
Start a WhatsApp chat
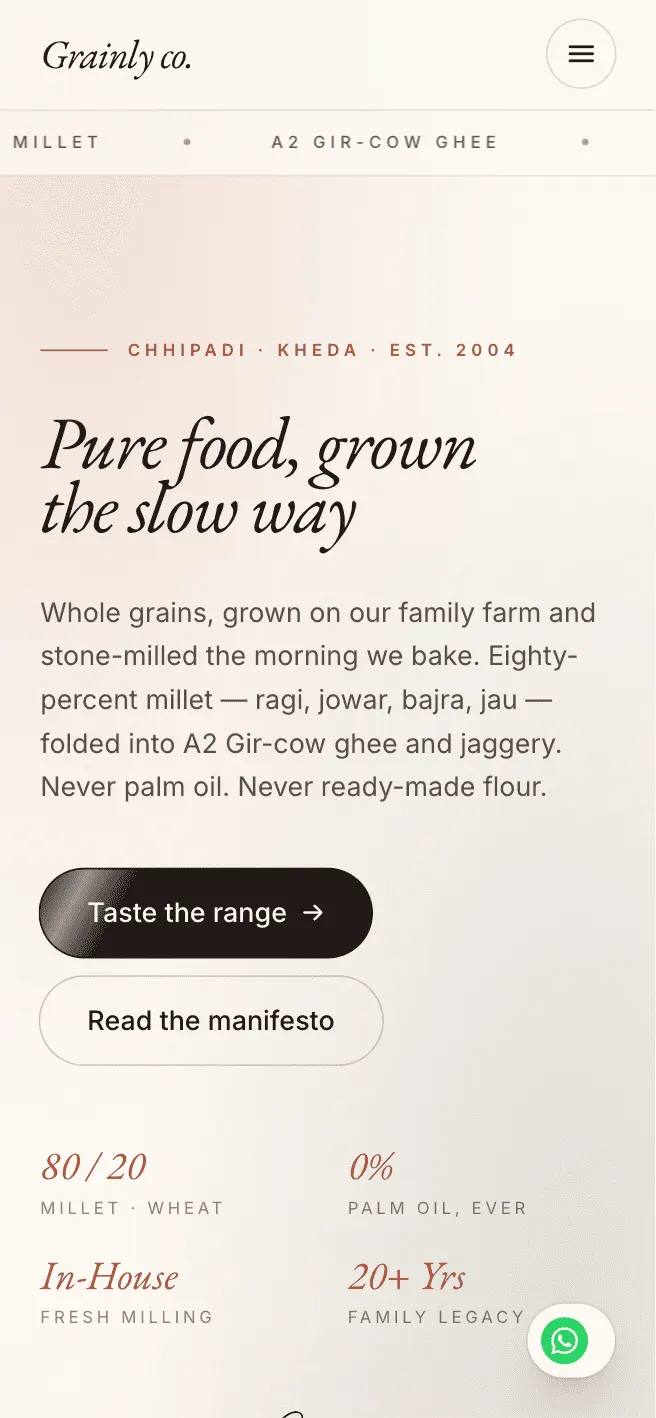click(565, 1340)
